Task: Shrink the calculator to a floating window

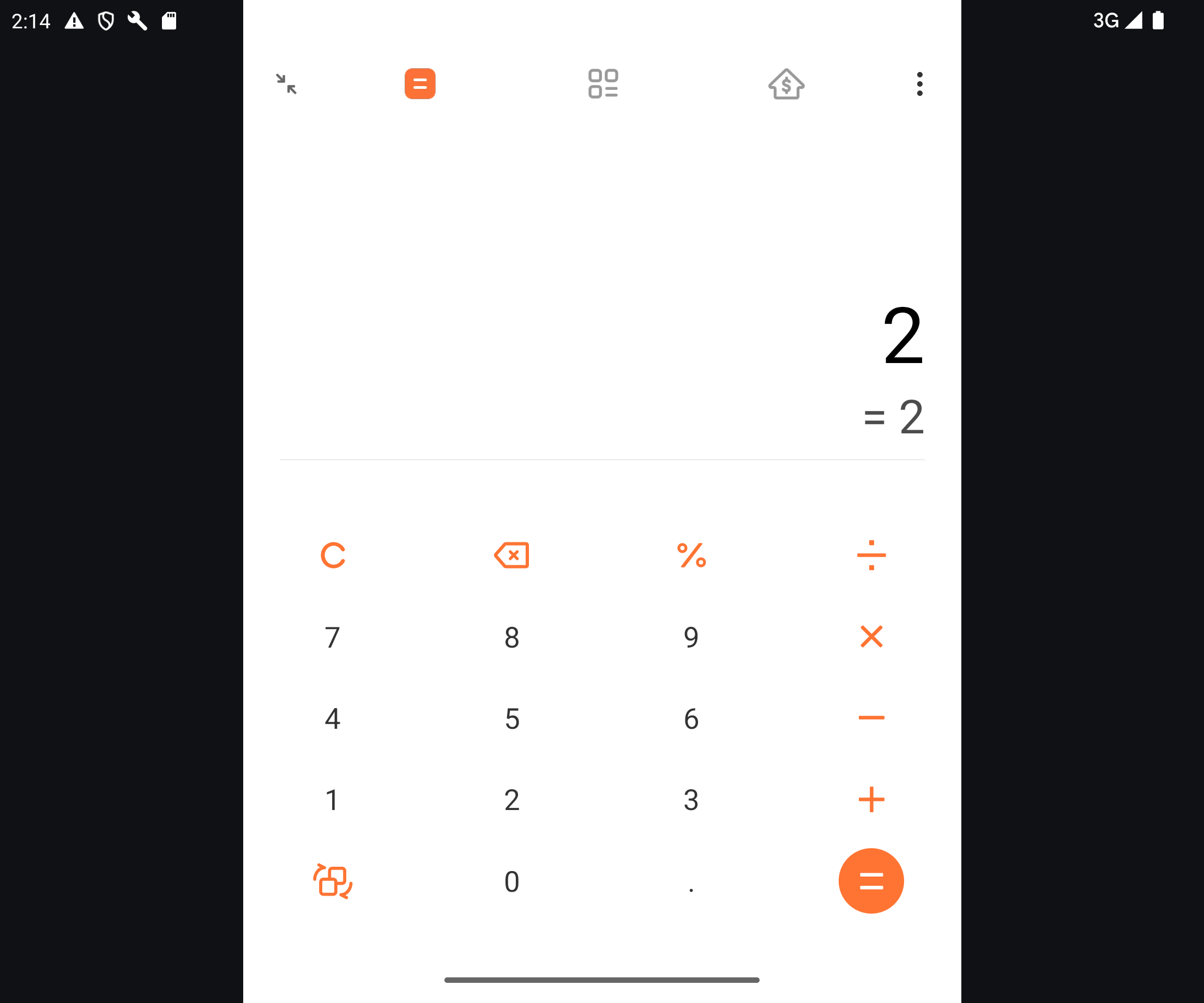Action: tap(286, 84)
